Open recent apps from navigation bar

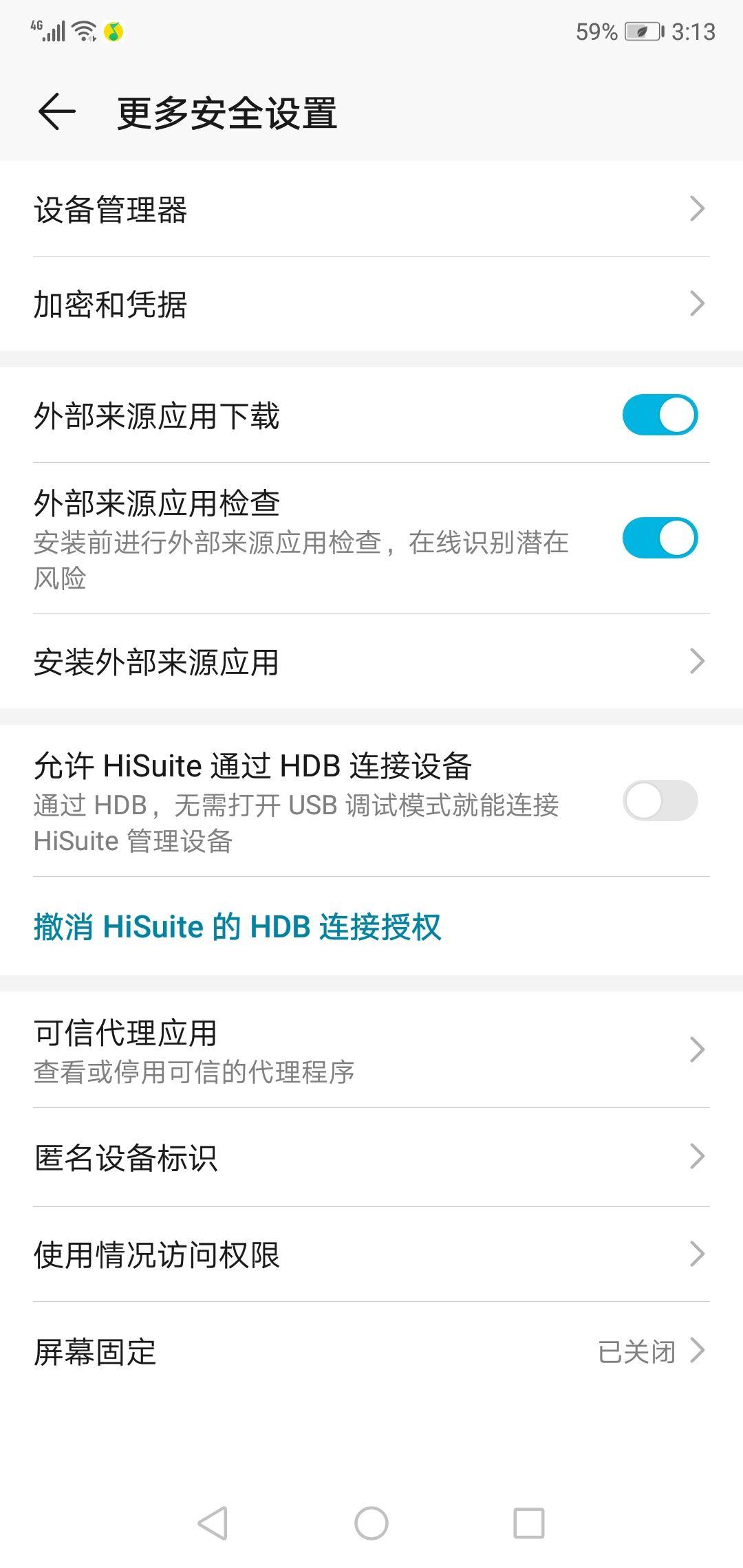point(528,1523)
